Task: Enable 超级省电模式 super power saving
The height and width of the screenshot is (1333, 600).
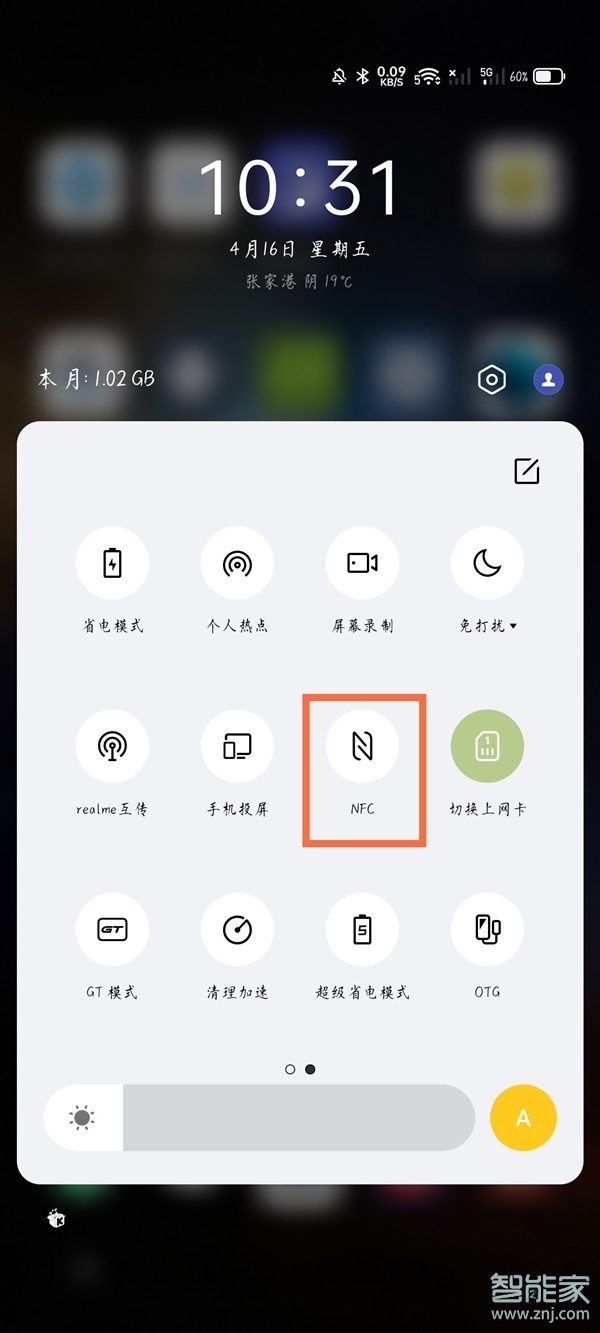Action: point(363,930)
